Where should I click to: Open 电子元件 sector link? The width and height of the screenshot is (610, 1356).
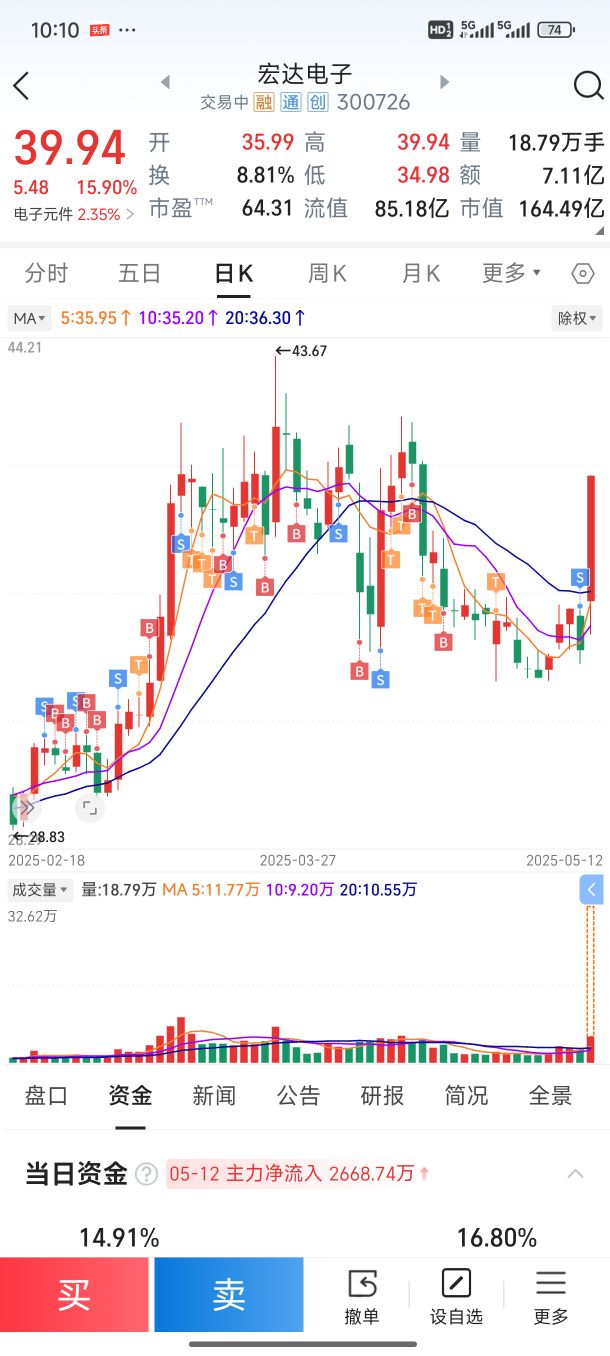pos(73,214)
